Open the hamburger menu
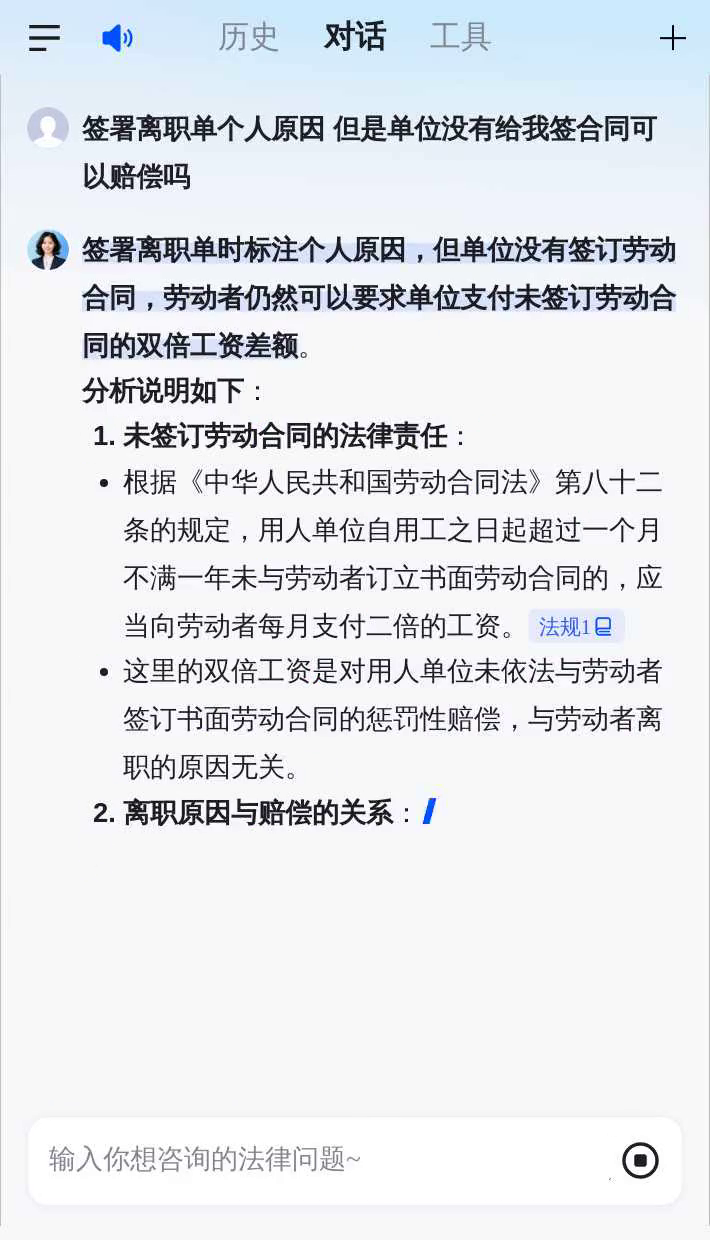Screen dimensions: 710x1240 tap(44, 38)
